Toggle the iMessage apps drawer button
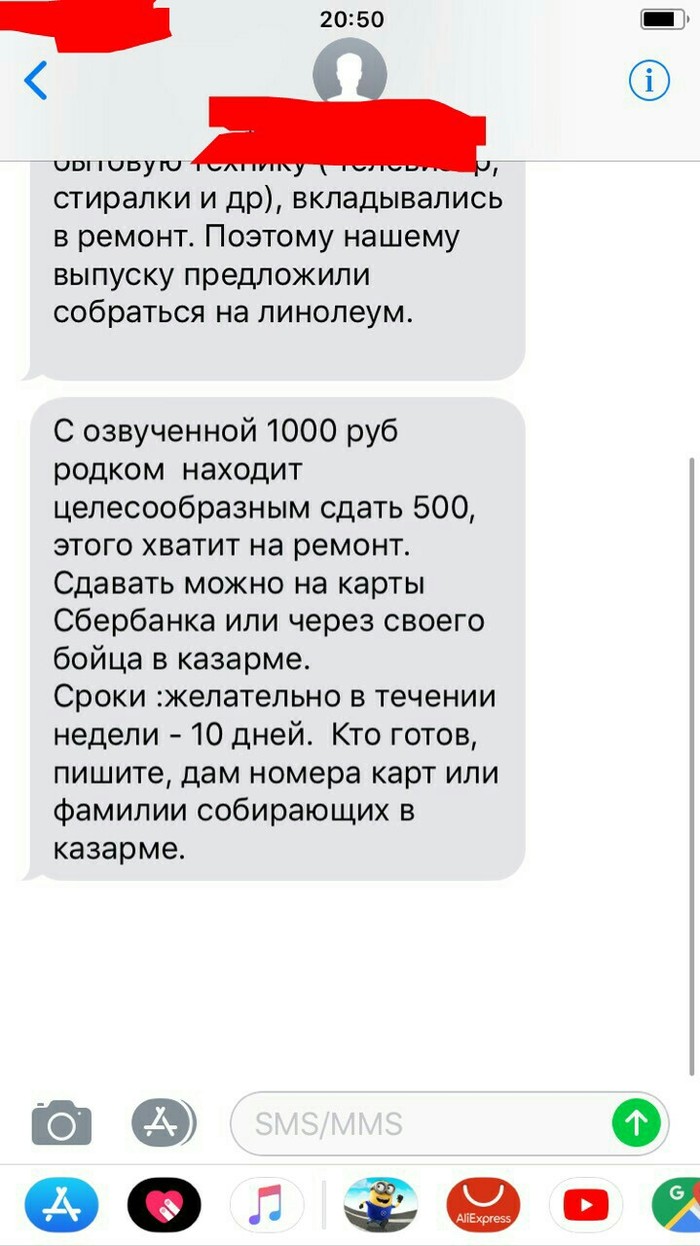Viewport: 700px width, 1246px height. point(163,1123)
